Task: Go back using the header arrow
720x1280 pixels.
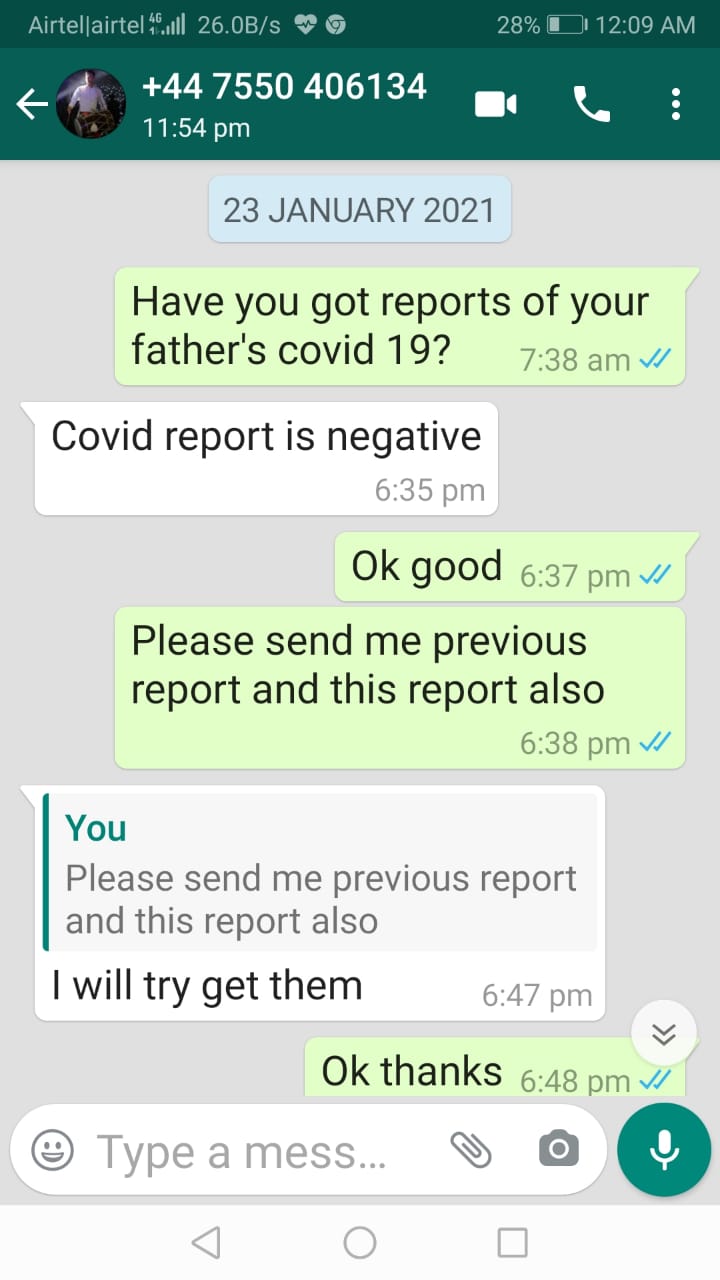Action: point(32,104)
